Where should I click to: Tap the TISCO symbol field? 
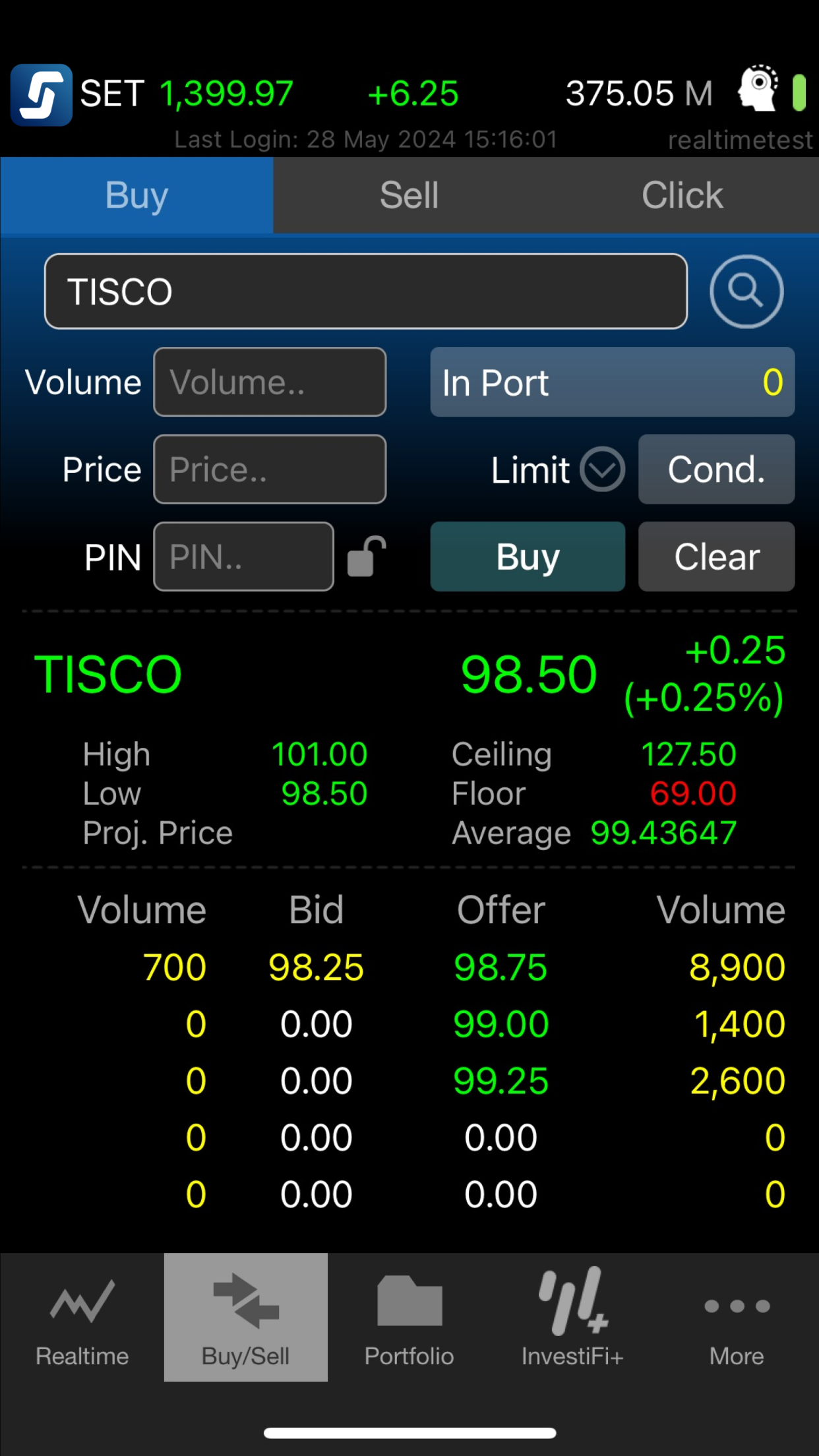pyautogui.click(x=366, y=291)
